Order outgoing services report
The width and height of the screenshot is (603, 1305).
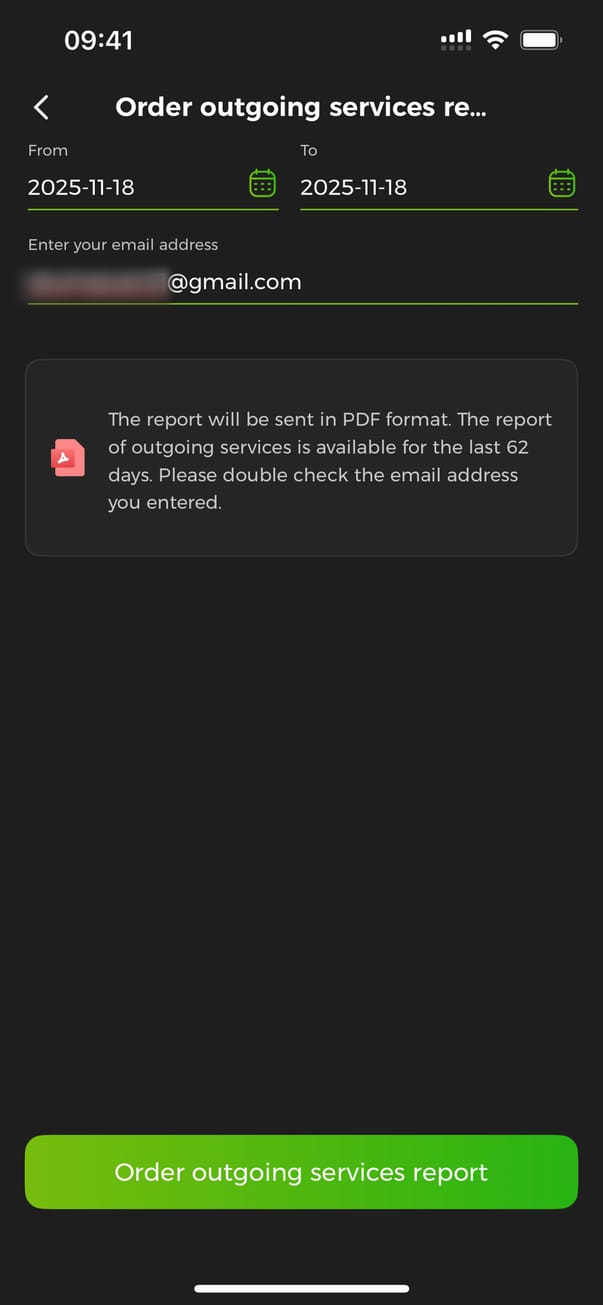point(301,1172)
